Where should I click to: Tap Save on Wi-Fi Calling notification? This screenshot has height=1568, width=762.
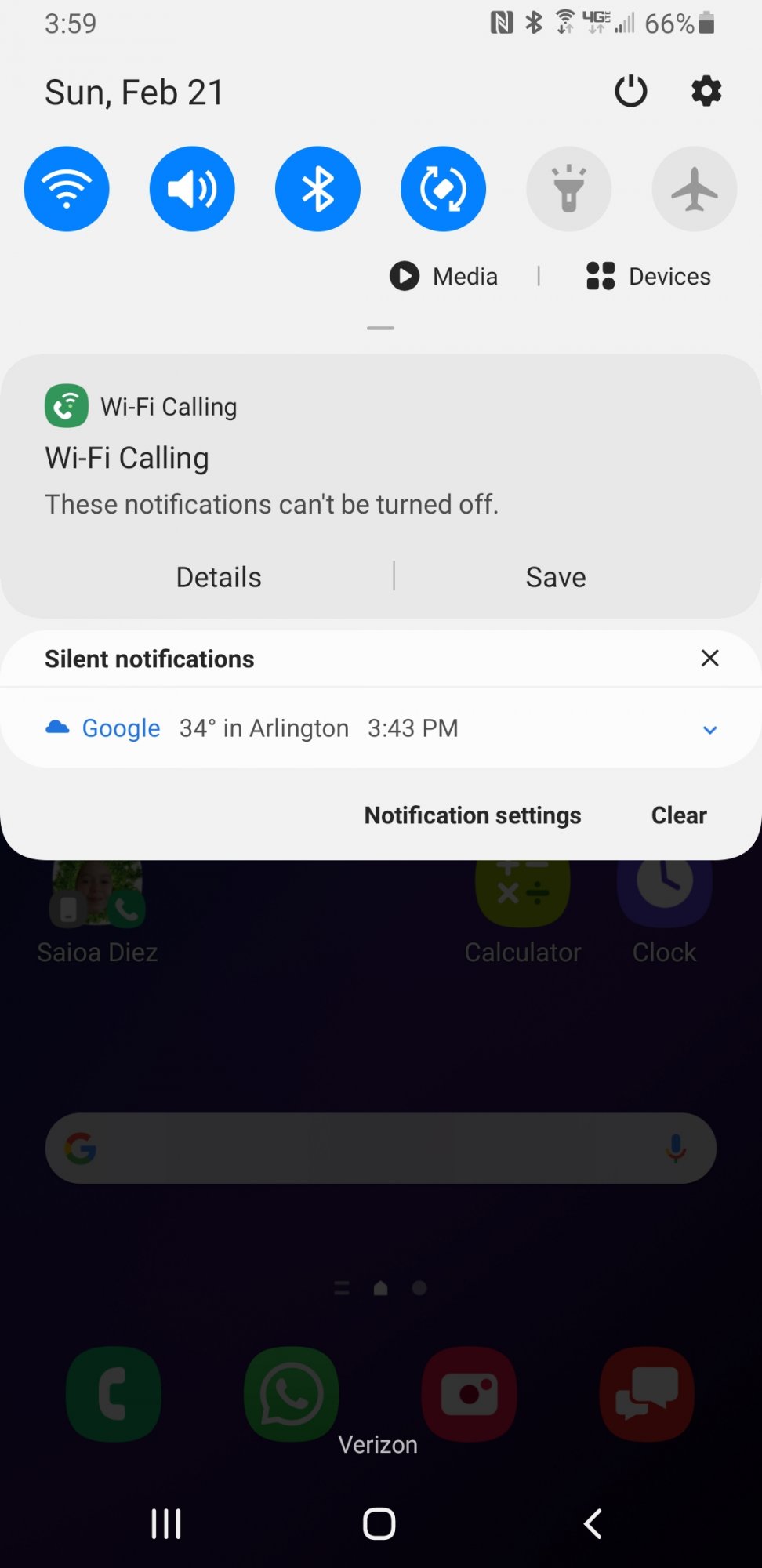556,577
